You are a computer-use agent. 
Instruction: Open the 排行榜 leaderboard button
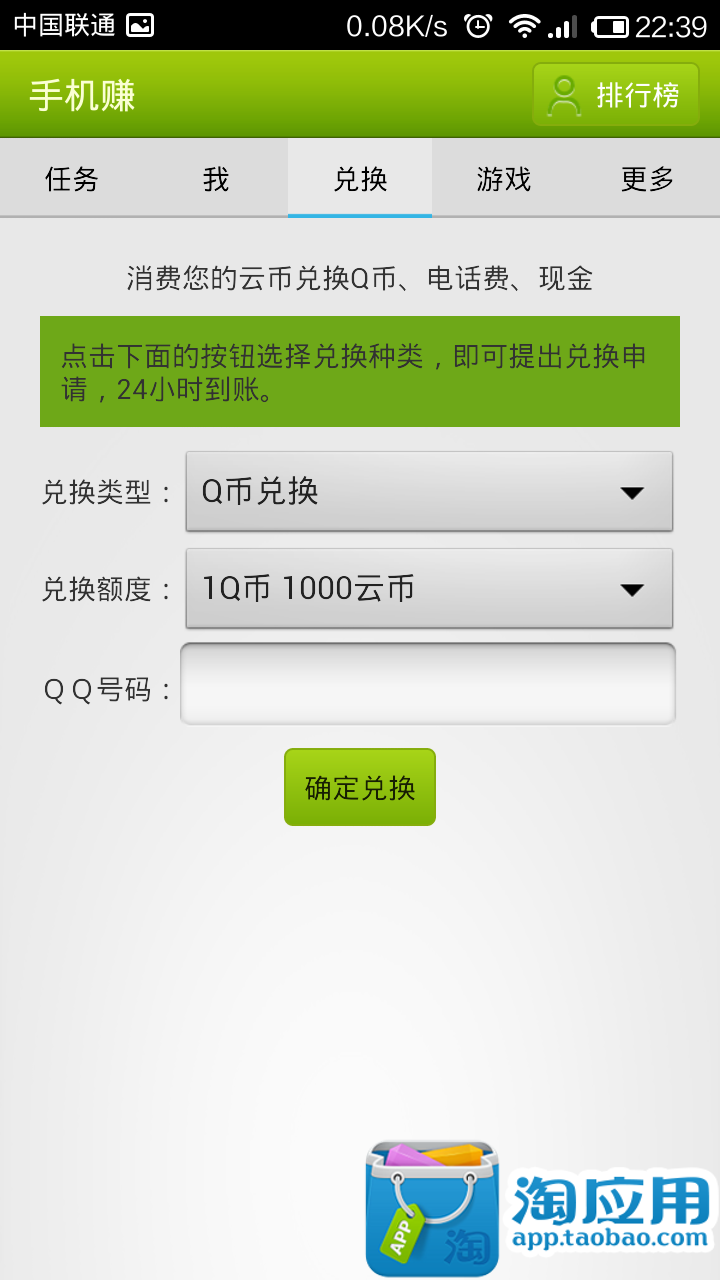(616, 95)
